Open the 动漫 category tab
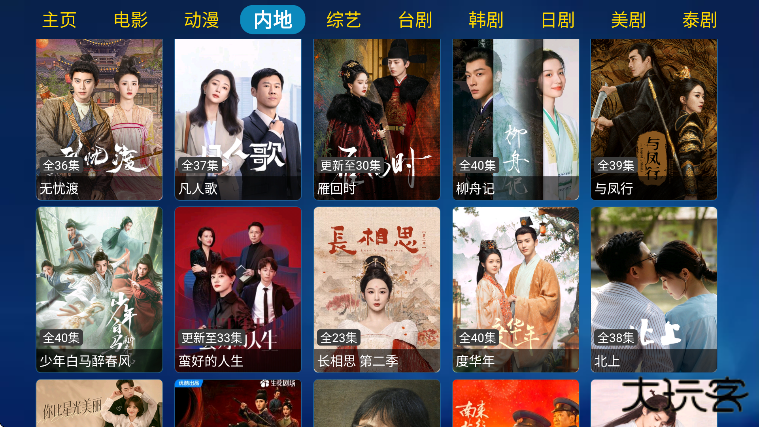The width and height of the screenshot is (759, 427). 201,20
